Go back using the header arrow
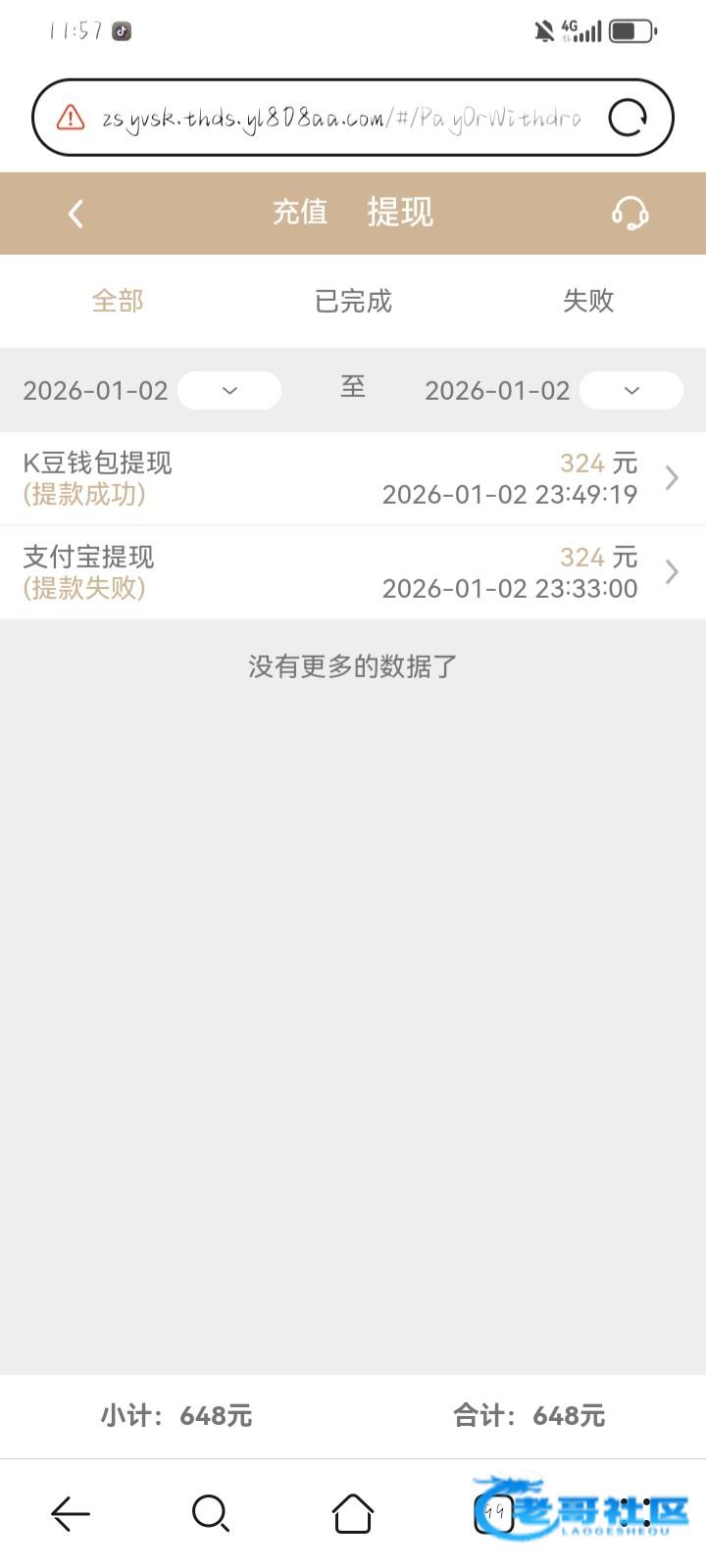Image resolution: width=706 pixels, height=1568 pixels. point(76,214)
